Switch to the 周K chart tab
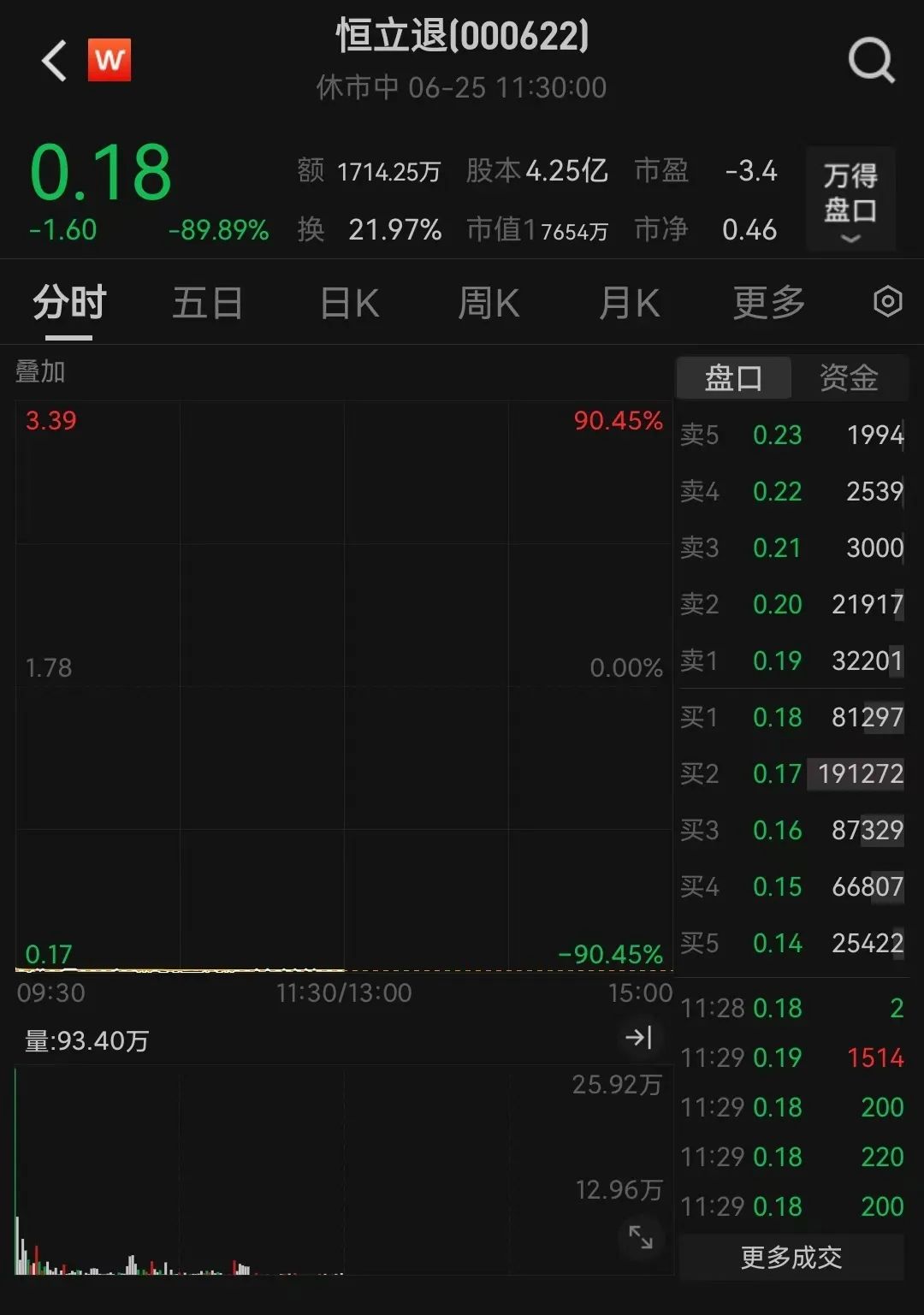This screenshot has height=1315, width=924. point(489,303)
